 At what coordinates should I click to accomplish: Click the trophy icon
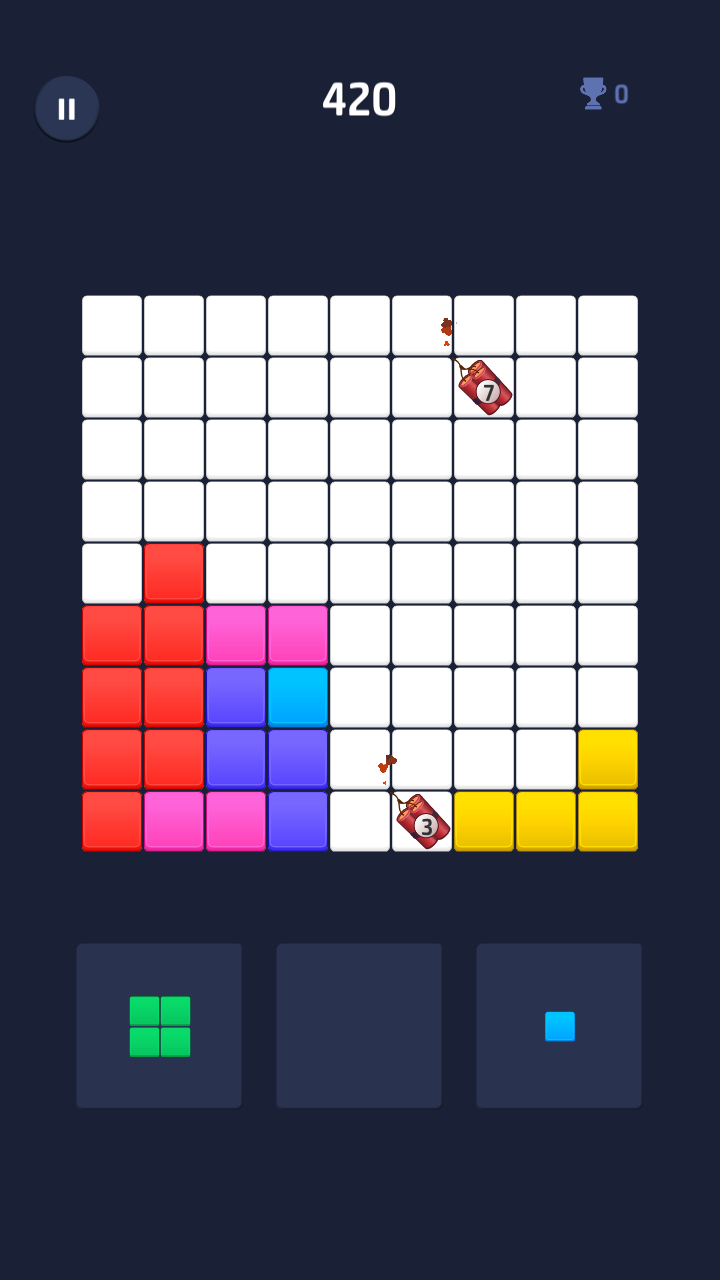[x=593, y=93]
